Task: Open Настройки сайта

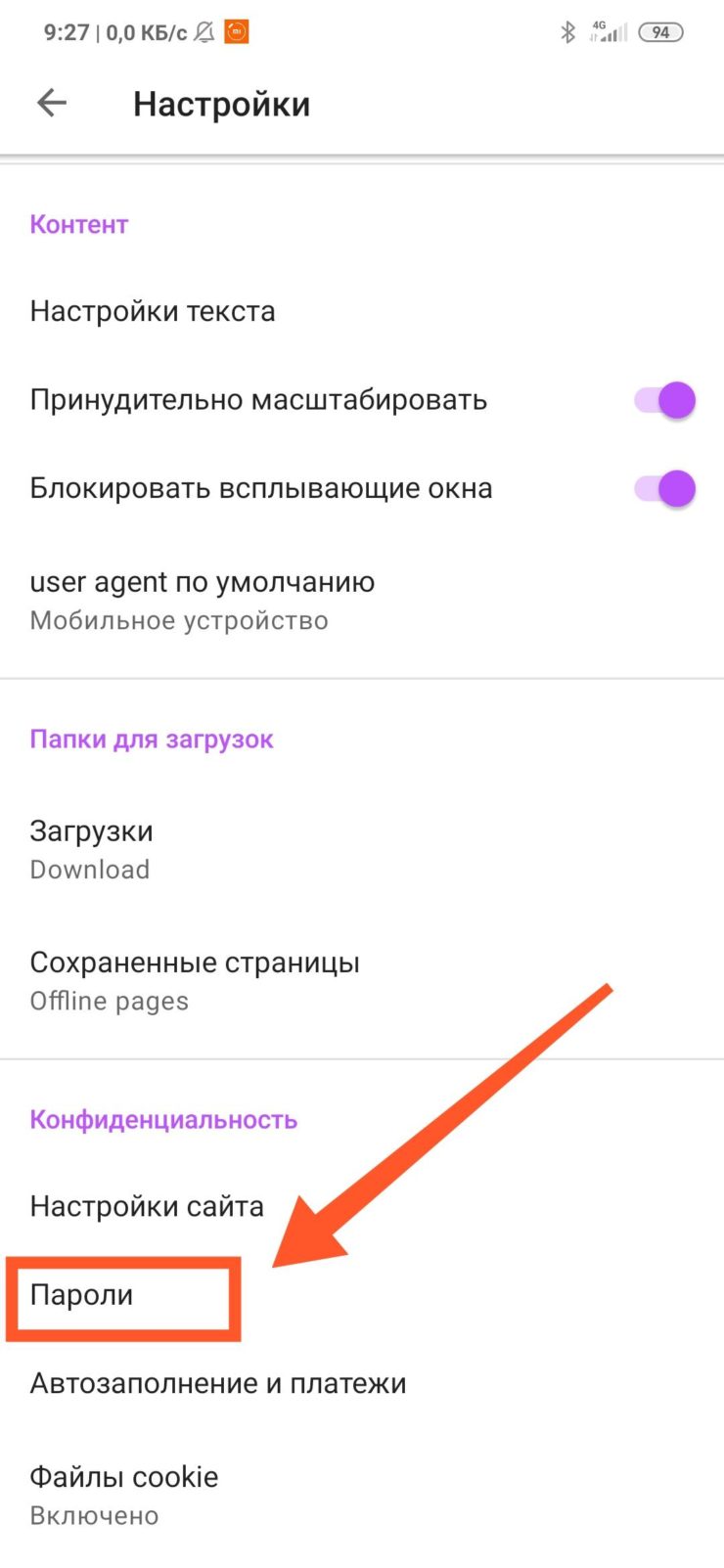Action: coord(147,1206)
